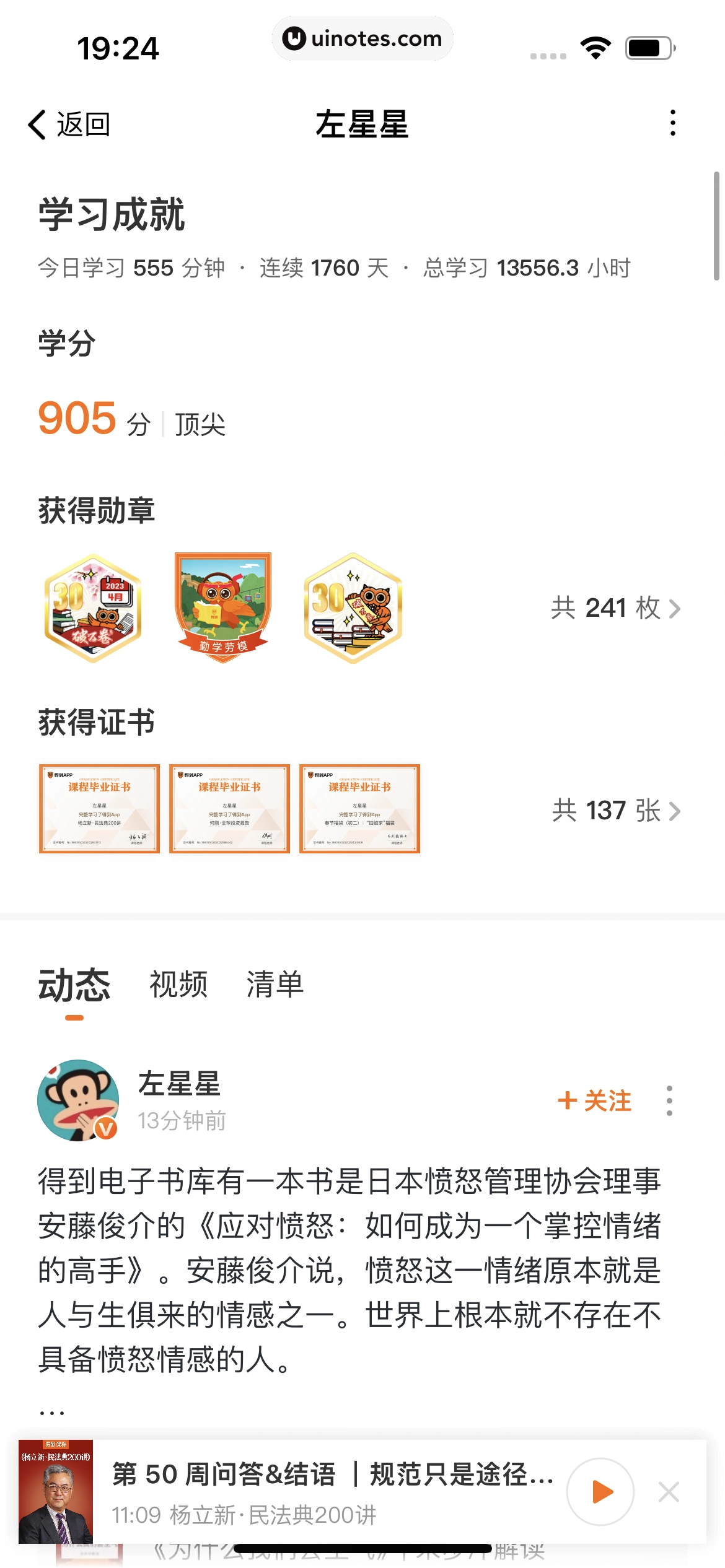The width and height of the screenshot is (725, 1568).
Task: Switch to the 视频 tab
Action: [x=178, y=984]
